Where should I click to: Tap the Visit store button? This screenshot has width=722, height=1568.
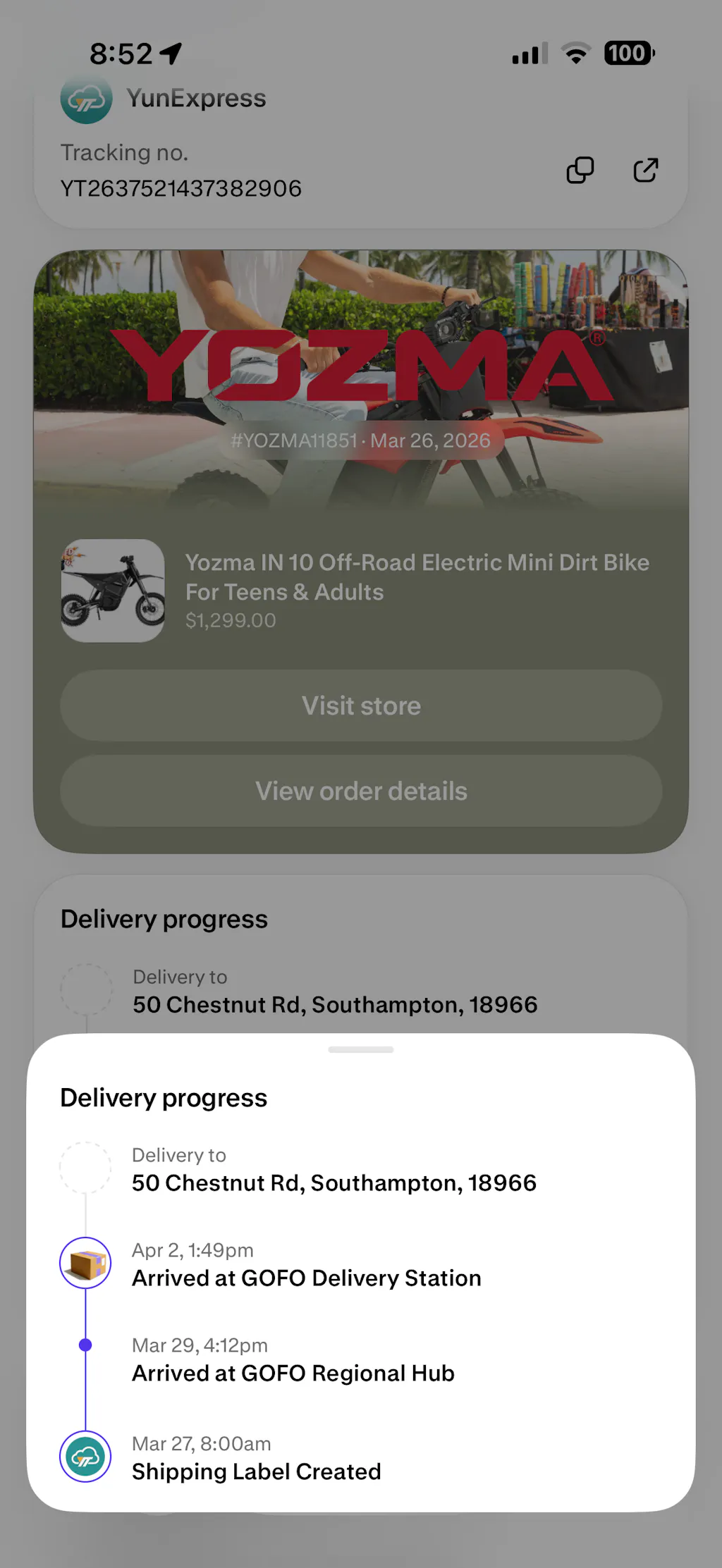tap(361, 705)
